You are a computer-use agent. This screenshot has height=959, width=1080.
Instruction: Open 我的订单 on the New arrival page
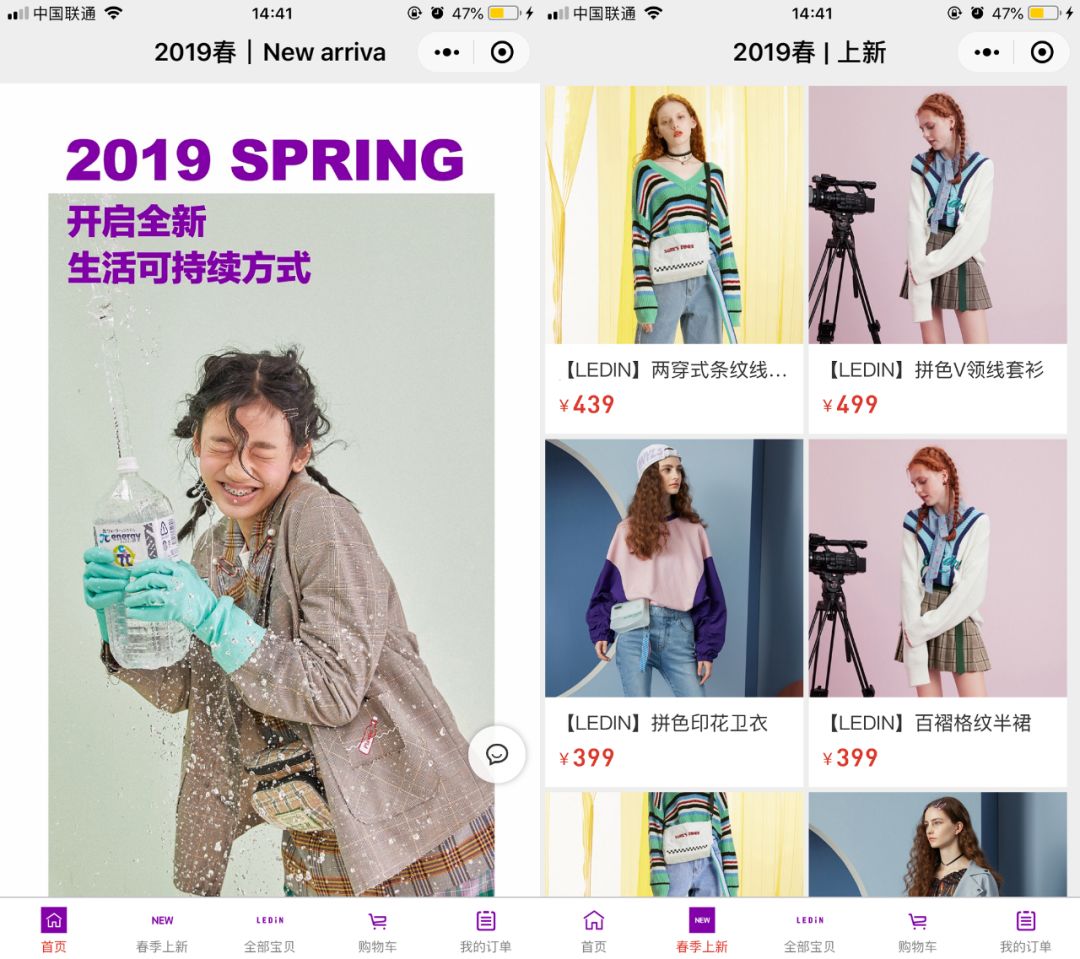[486, 930]
